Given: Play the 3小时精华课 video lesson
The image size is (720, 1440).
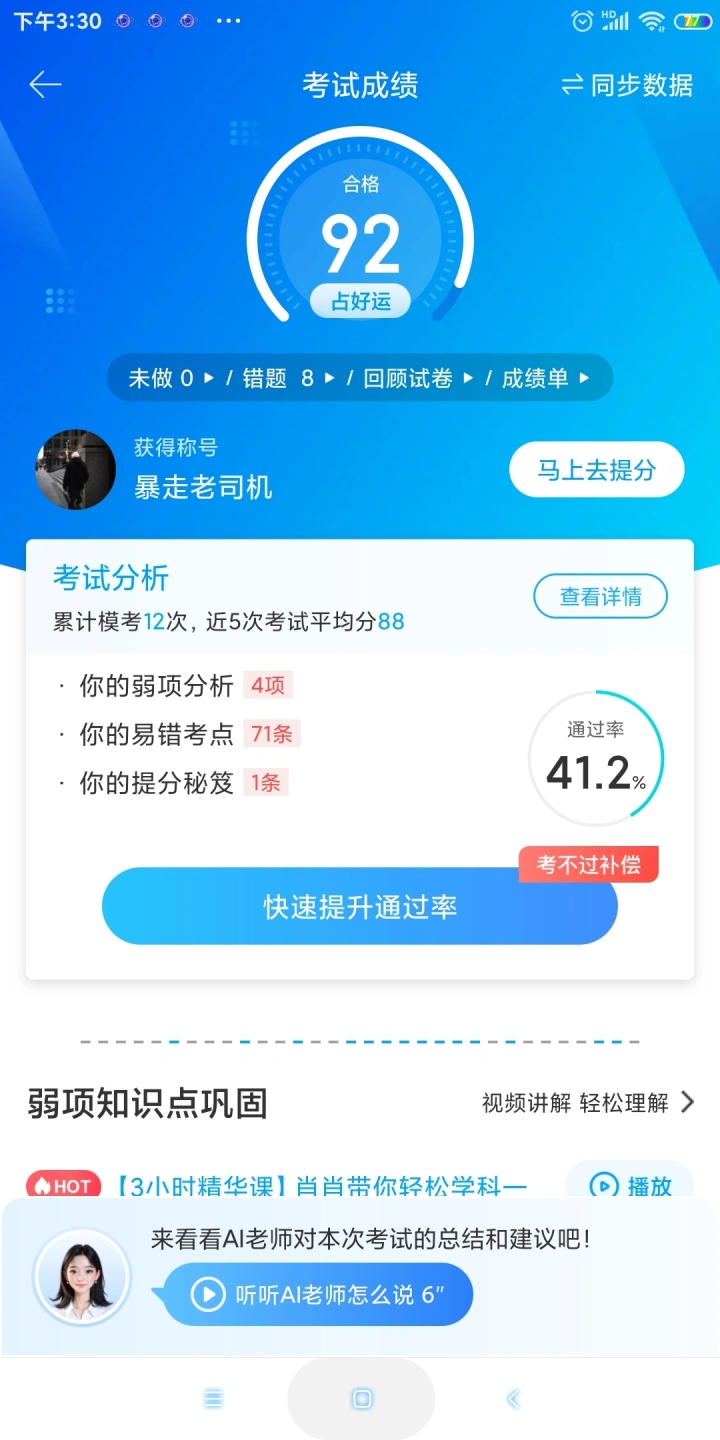Looking at the screenshot, I should 630,1186.
